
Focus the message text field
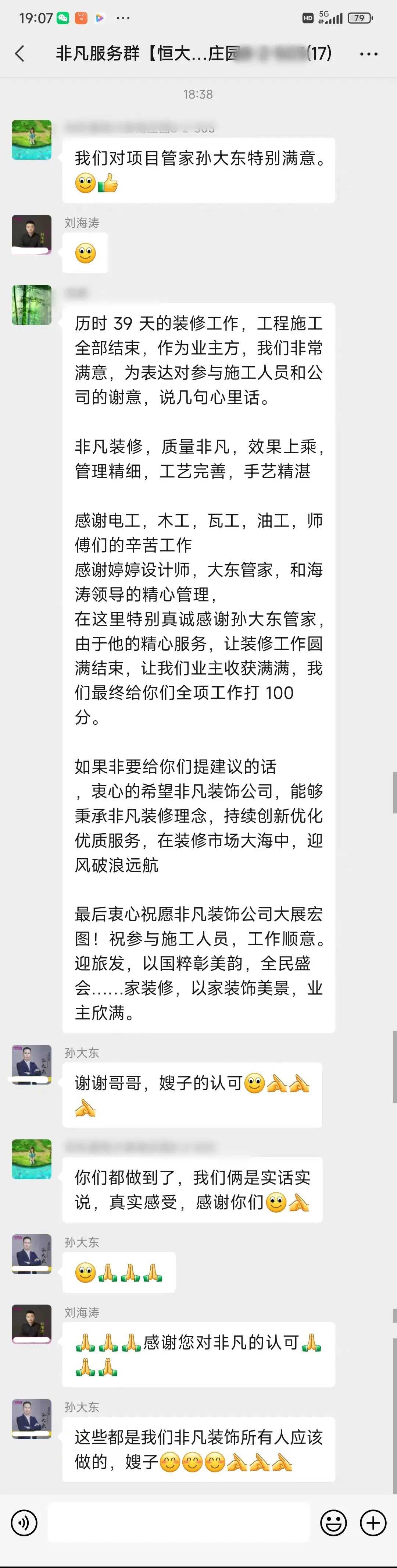tap(178, 1522)
